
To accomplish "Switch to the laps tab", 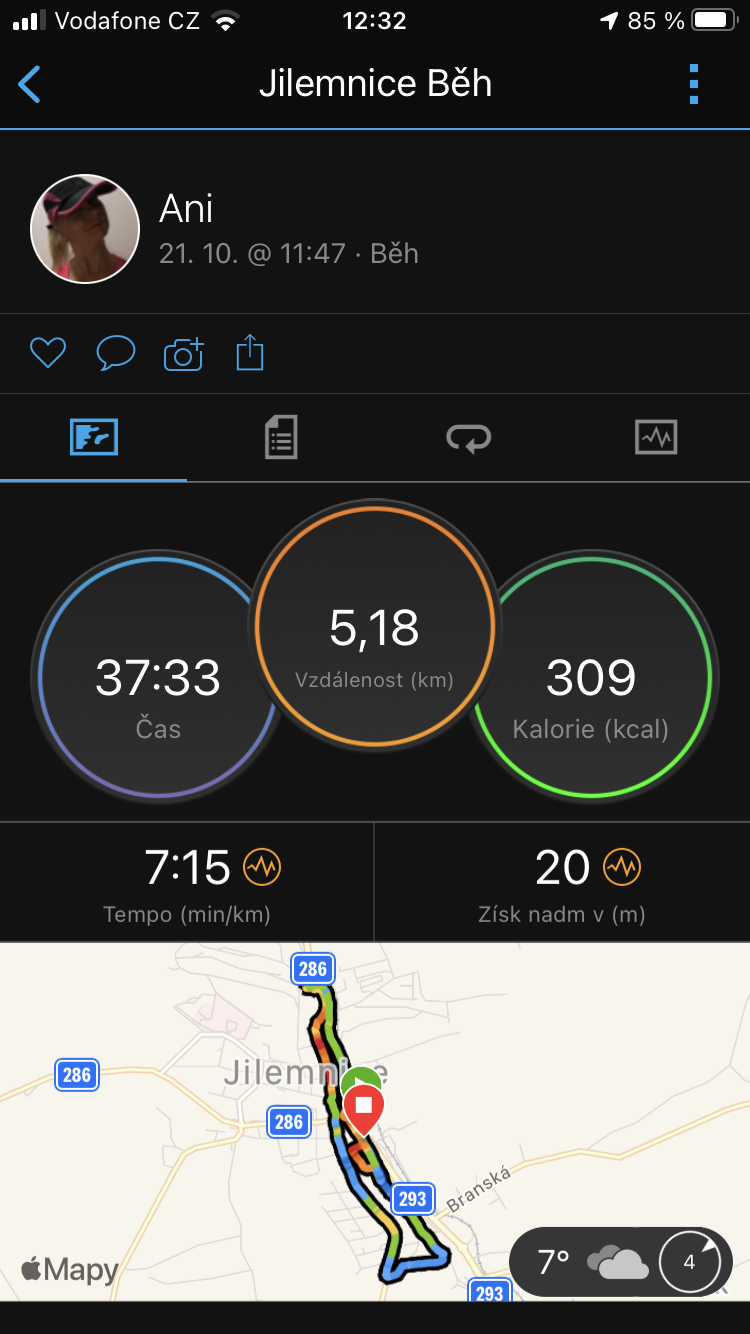I will (468, 438).
